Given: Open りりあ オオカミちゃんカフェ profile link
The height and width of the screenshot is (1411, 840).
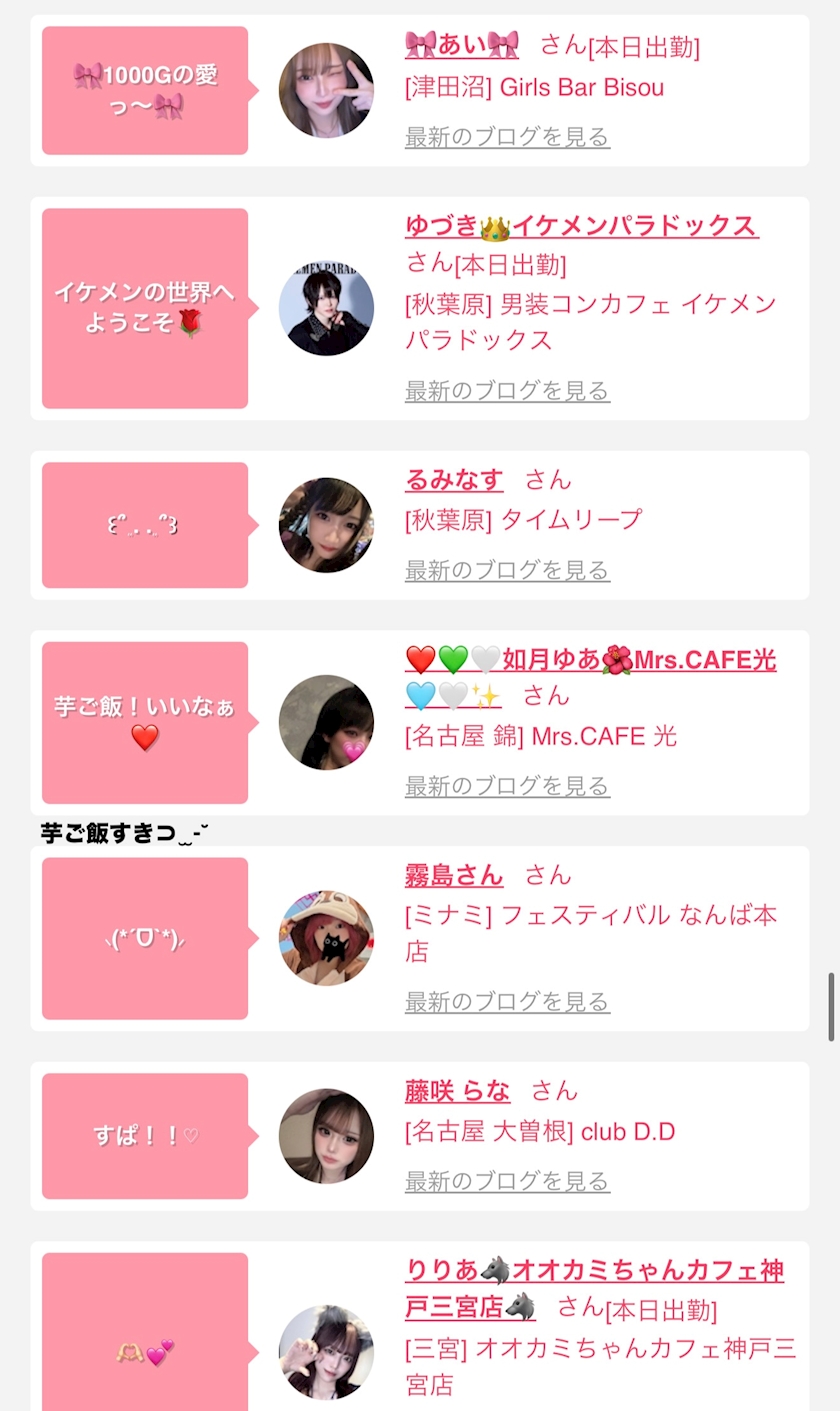Looking at the screenshot, I should [x=594, y=1271].
